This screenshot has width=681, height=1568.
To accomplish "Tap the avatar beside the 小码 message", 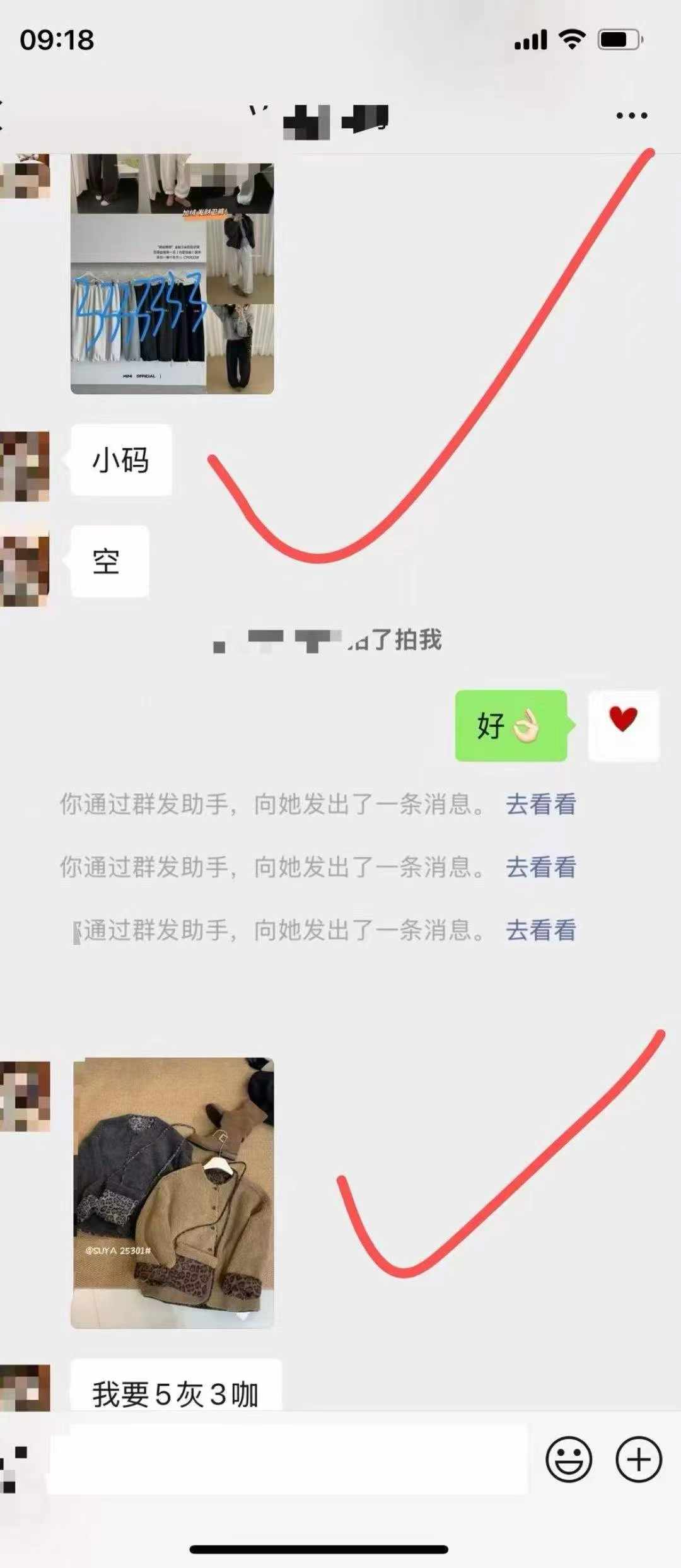I will 25,466.
